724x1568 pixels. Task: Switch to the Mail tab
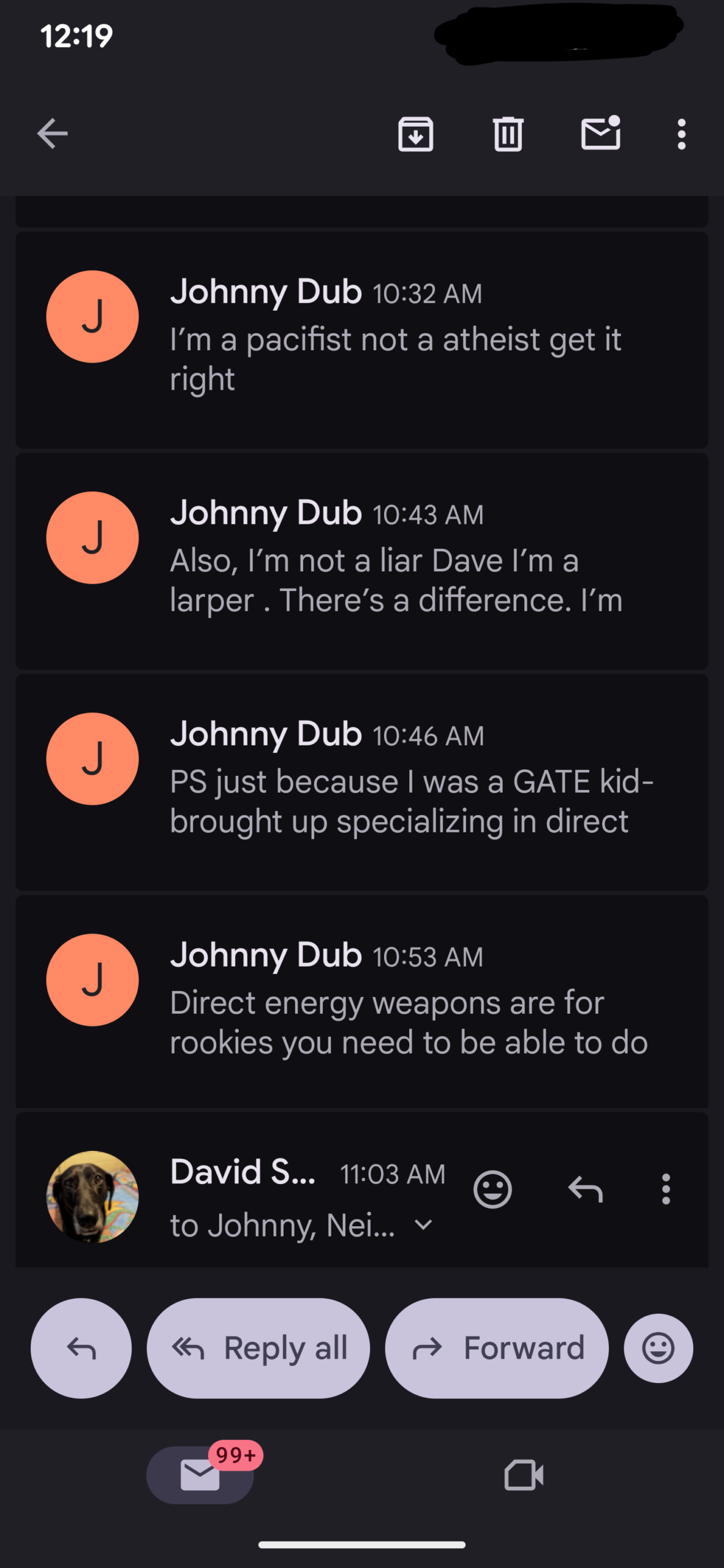pyautogui.click(x=200, y=1475)
